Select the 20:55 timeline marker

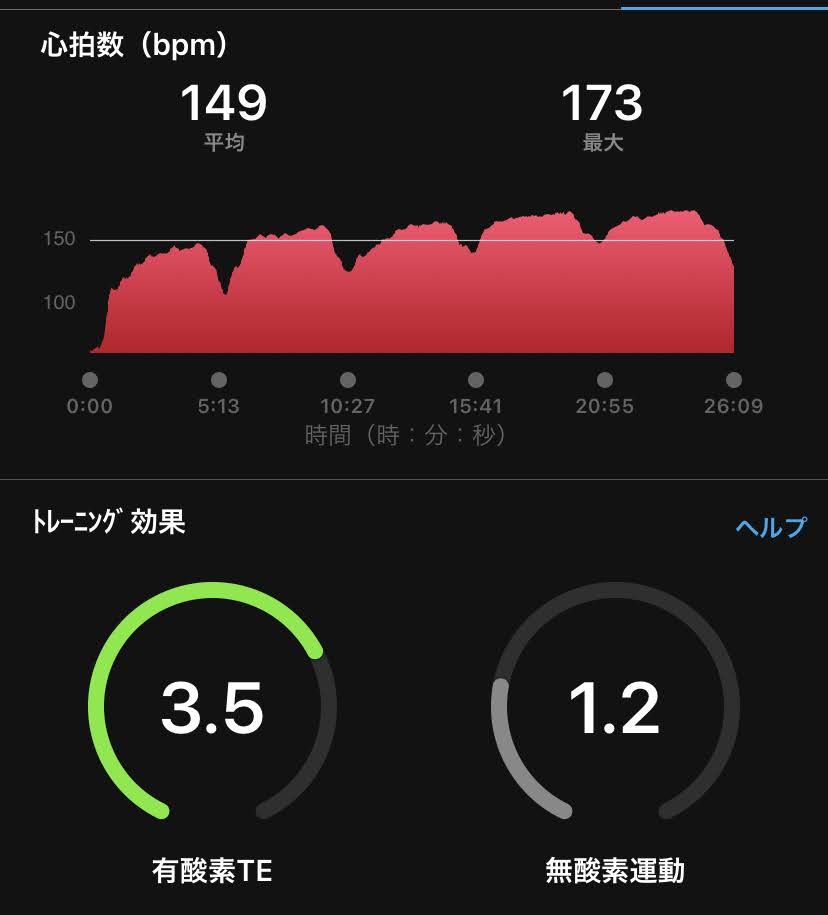[605, 379]
